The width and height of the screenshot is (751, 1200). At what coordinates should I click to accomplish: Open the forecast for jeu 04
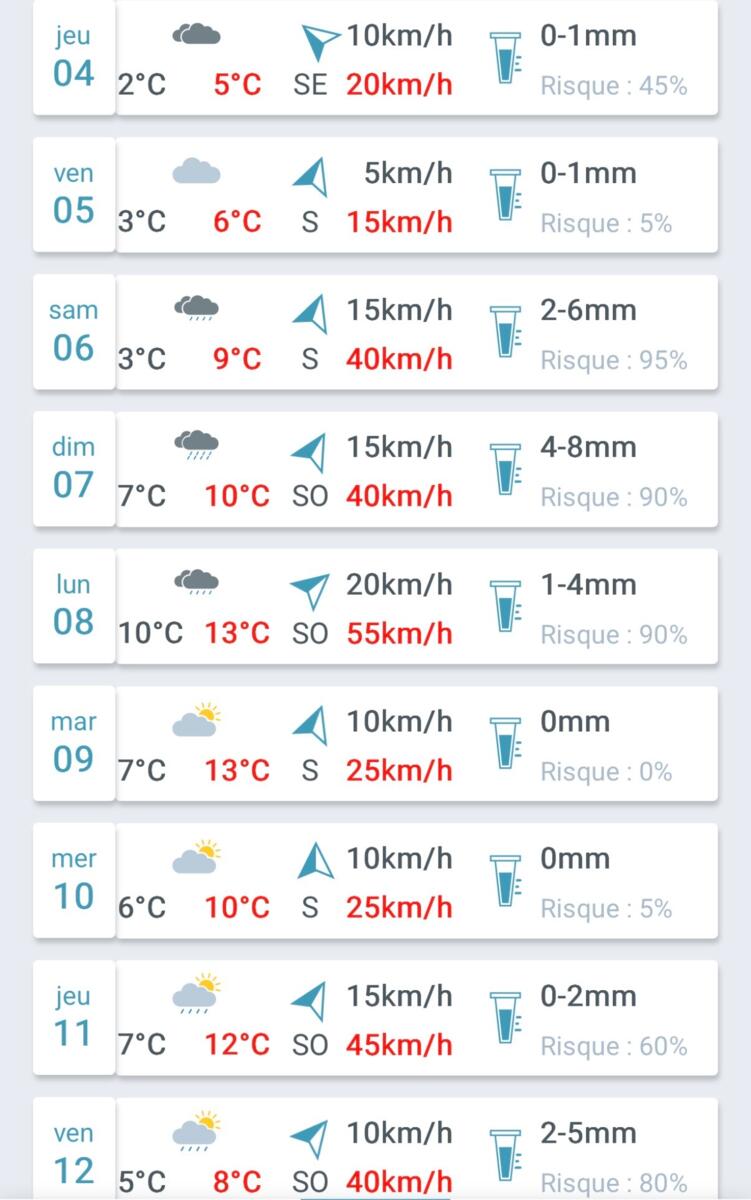[375, 58]
